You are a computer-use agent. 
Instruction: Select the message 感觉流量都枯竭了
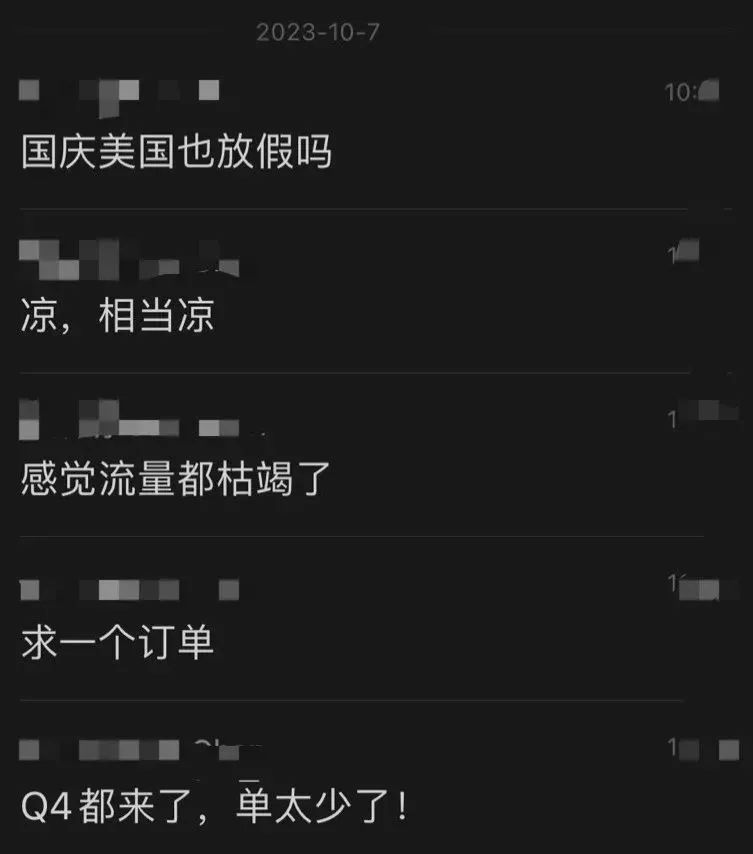(x=175, y=480)
